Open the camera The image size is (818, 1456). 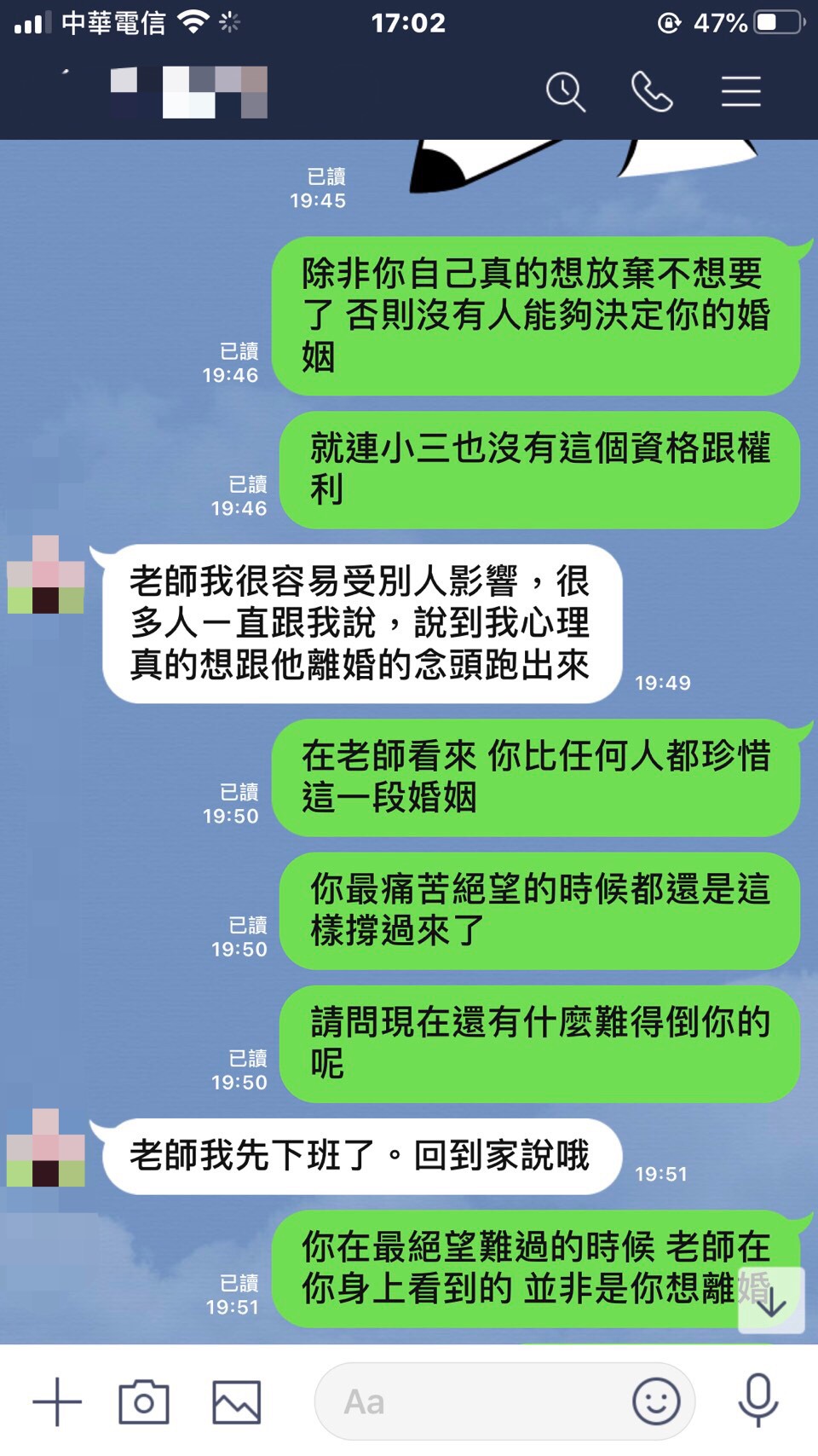[x=144, y=1401]
